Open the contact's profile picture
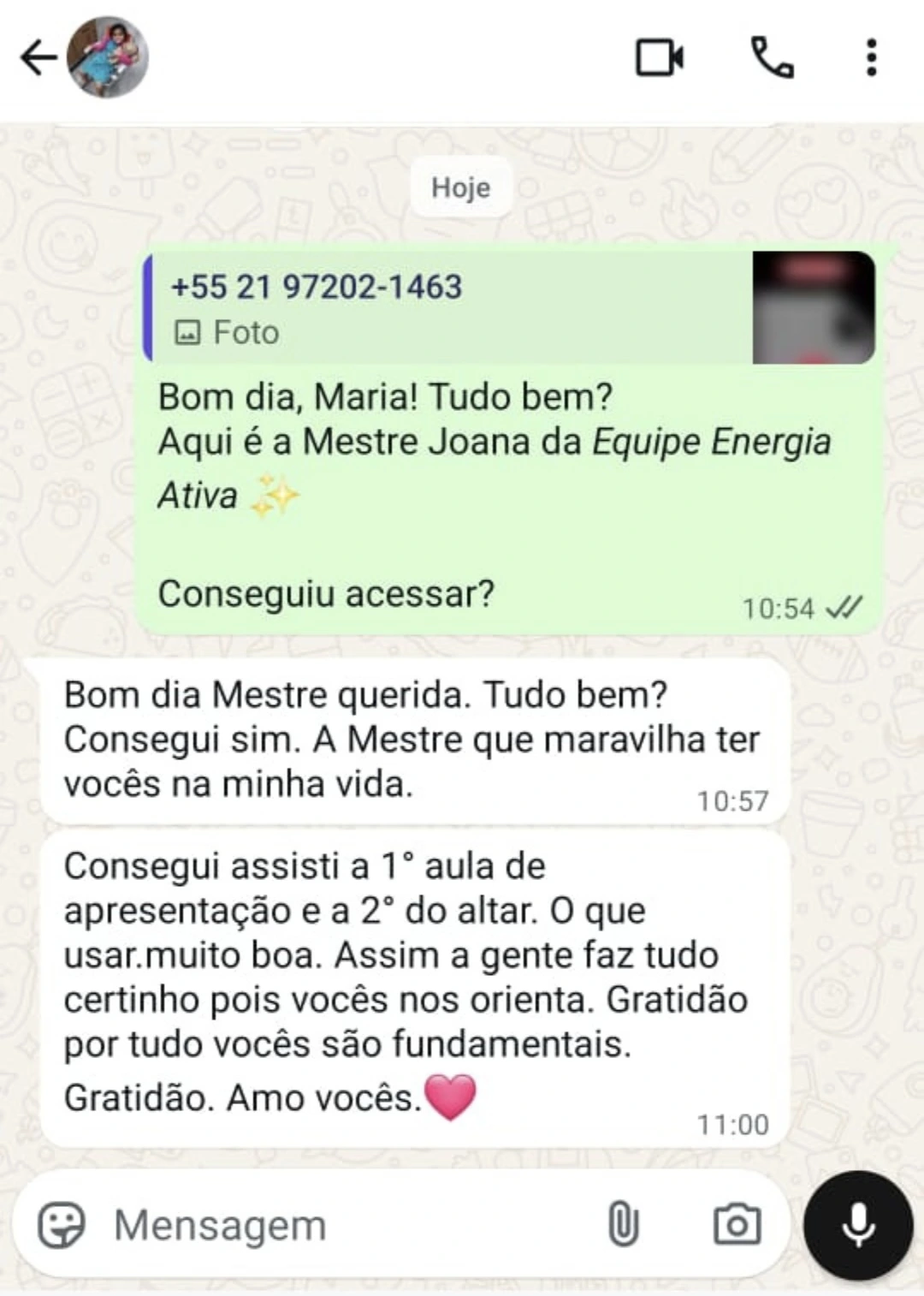The image size is (924, 1296). point(108,57)
